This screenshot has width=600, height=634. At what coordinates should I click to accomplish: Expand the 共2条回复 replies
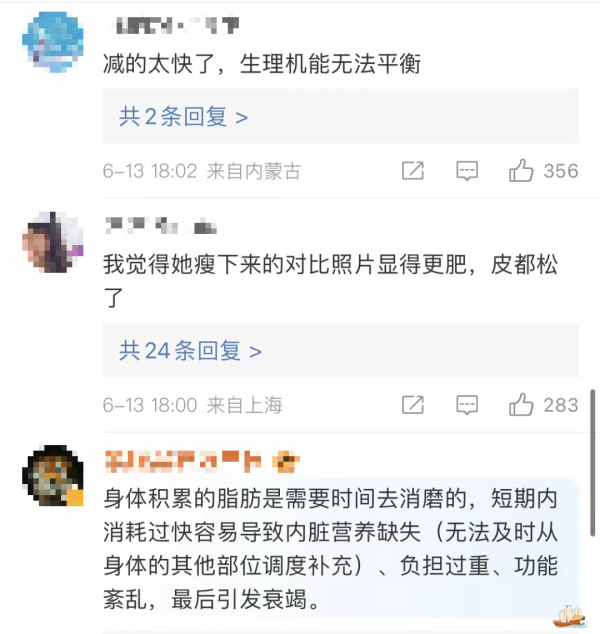coord(184,117)
